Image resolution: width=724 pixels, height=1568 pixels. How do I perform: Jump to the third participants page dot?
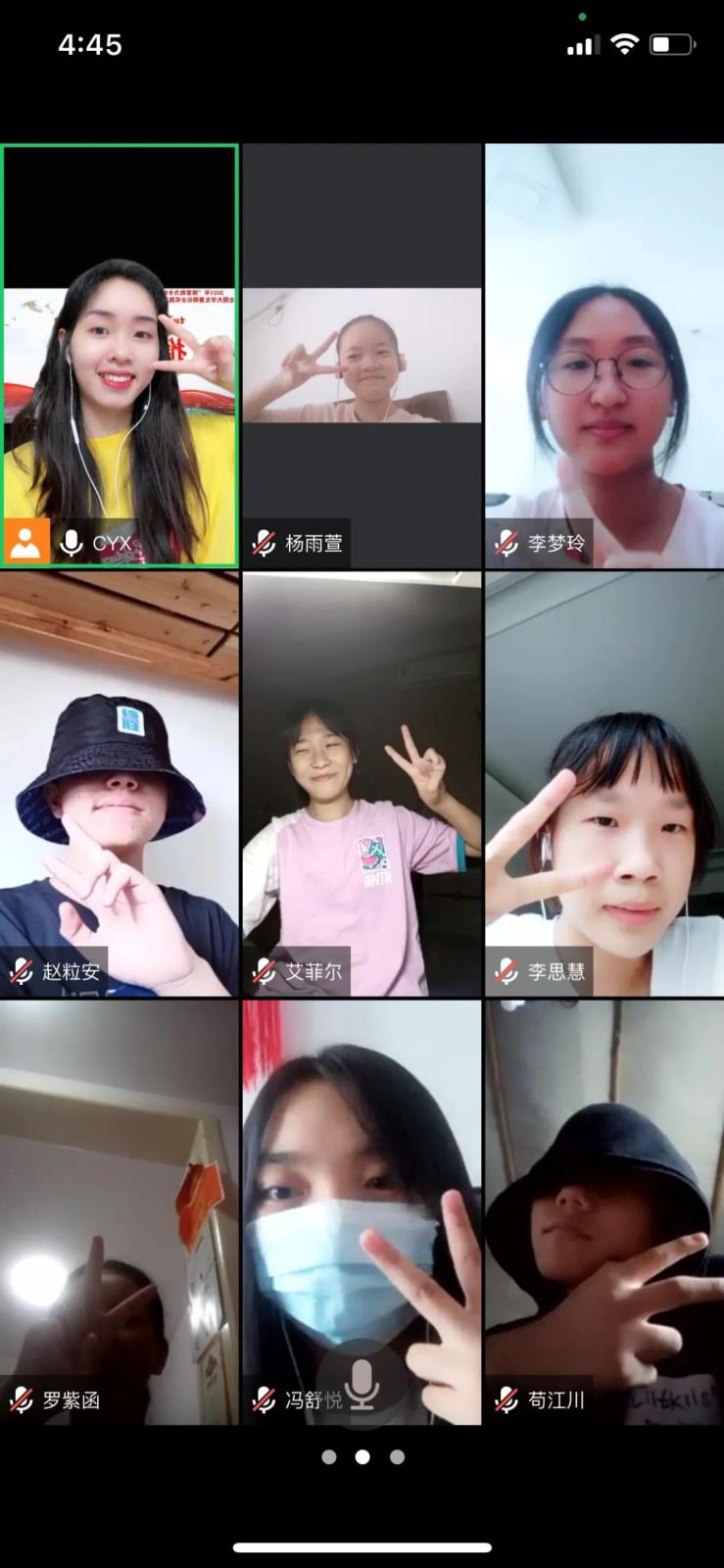point(397,1457)
